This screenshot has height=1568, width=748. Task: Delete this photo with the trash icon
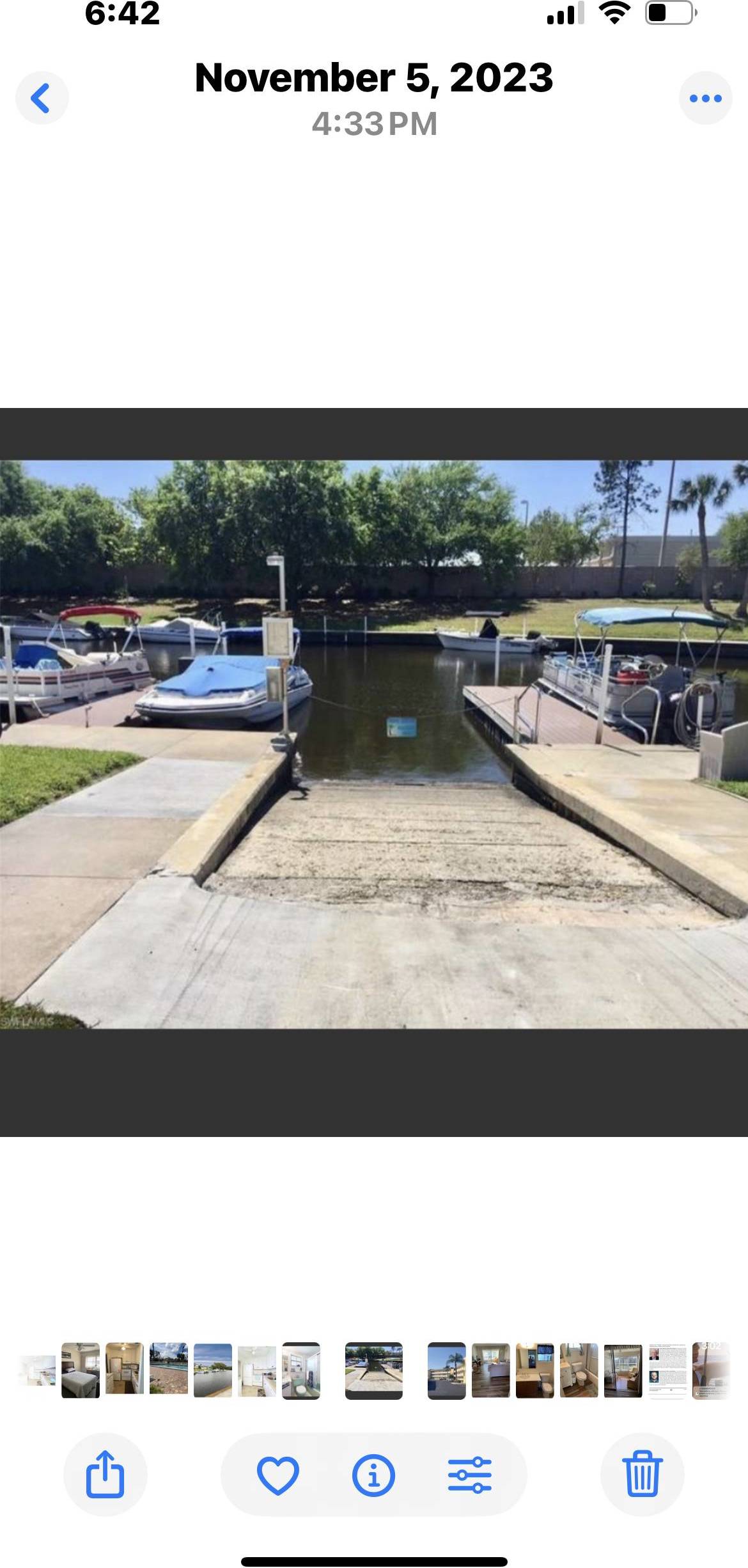pos(643,1474)
